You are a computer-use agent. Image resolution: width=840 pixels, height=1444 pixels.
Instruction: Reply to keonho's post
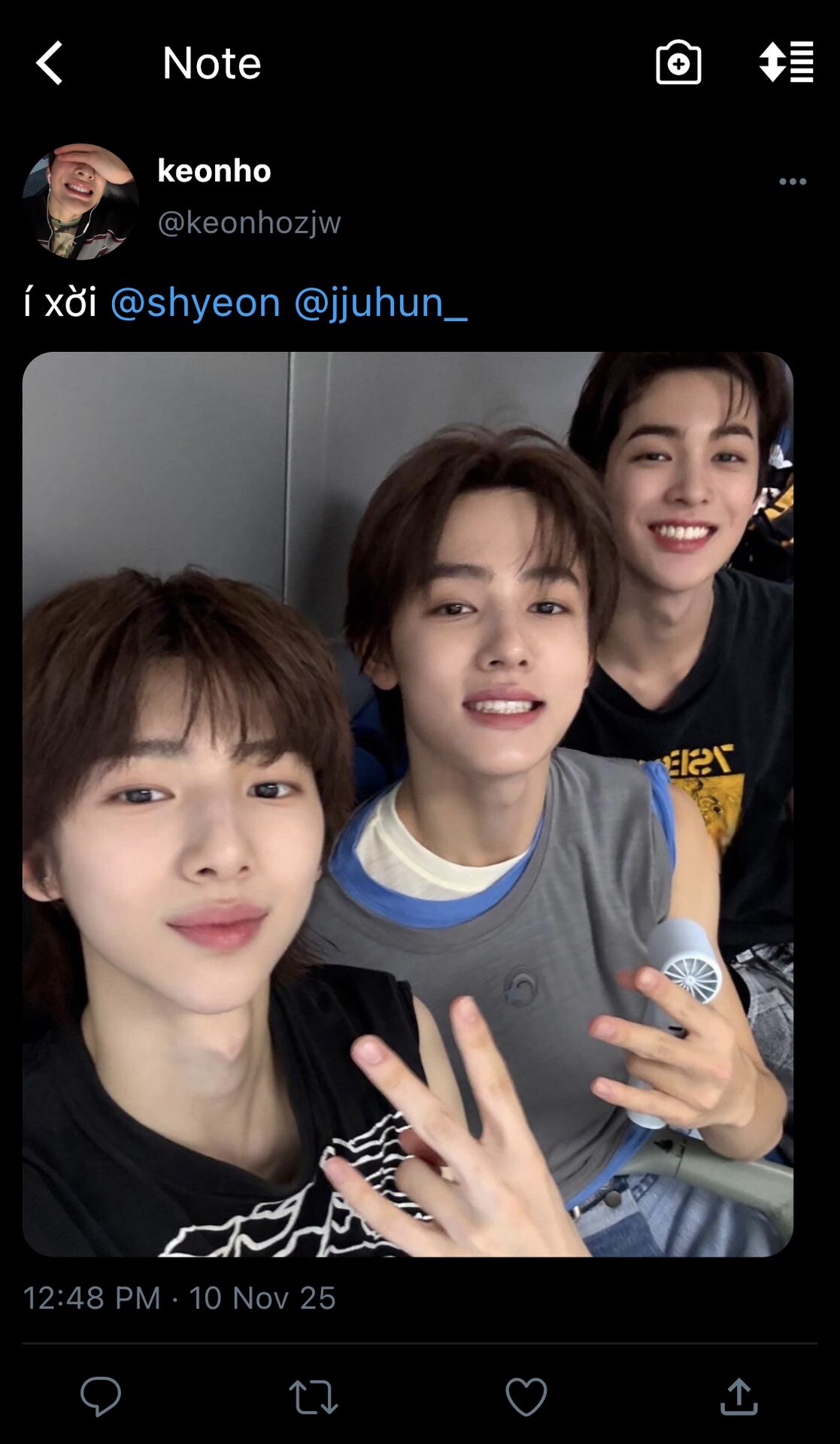(101, 1396)
